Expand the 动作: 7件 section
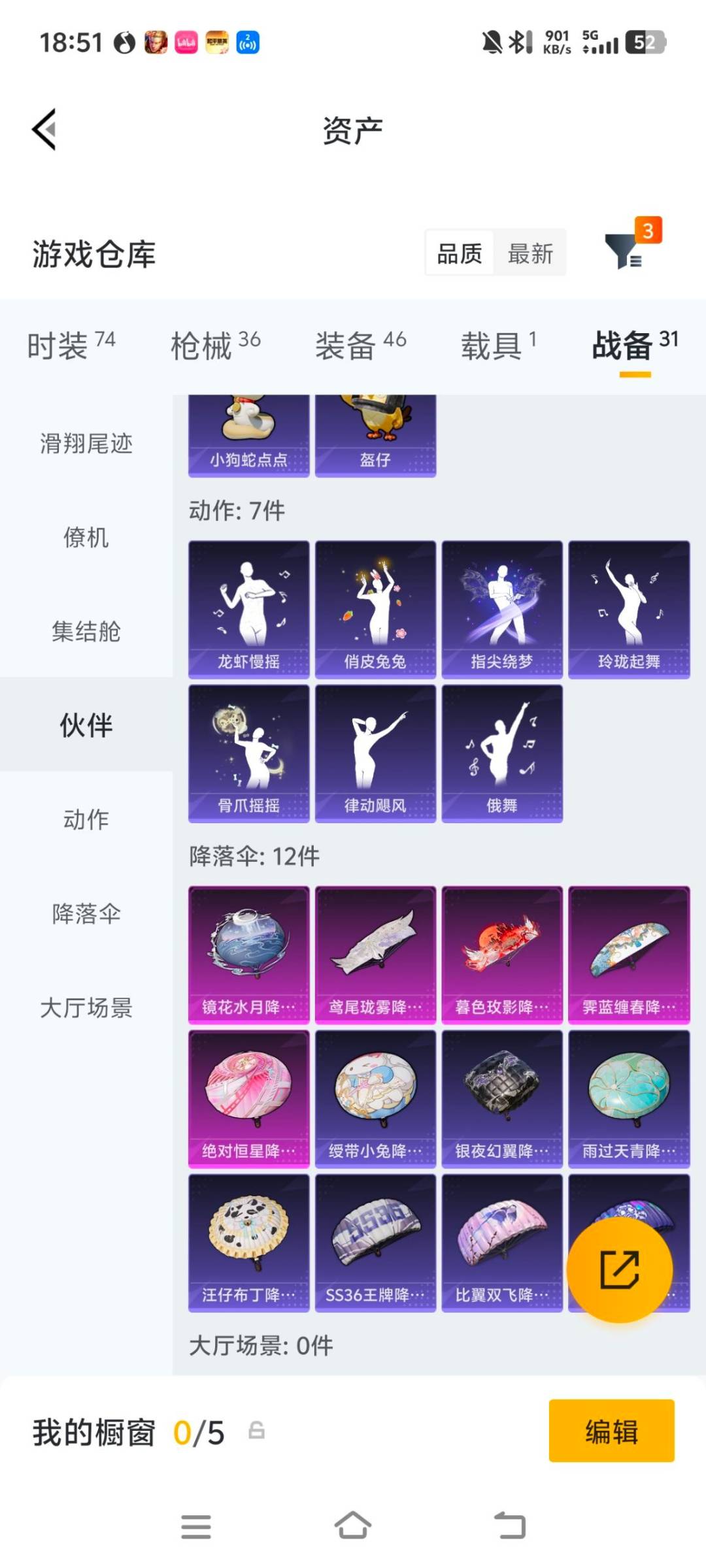This screenshot has height=1568, width=706. [x=235, y=512]
